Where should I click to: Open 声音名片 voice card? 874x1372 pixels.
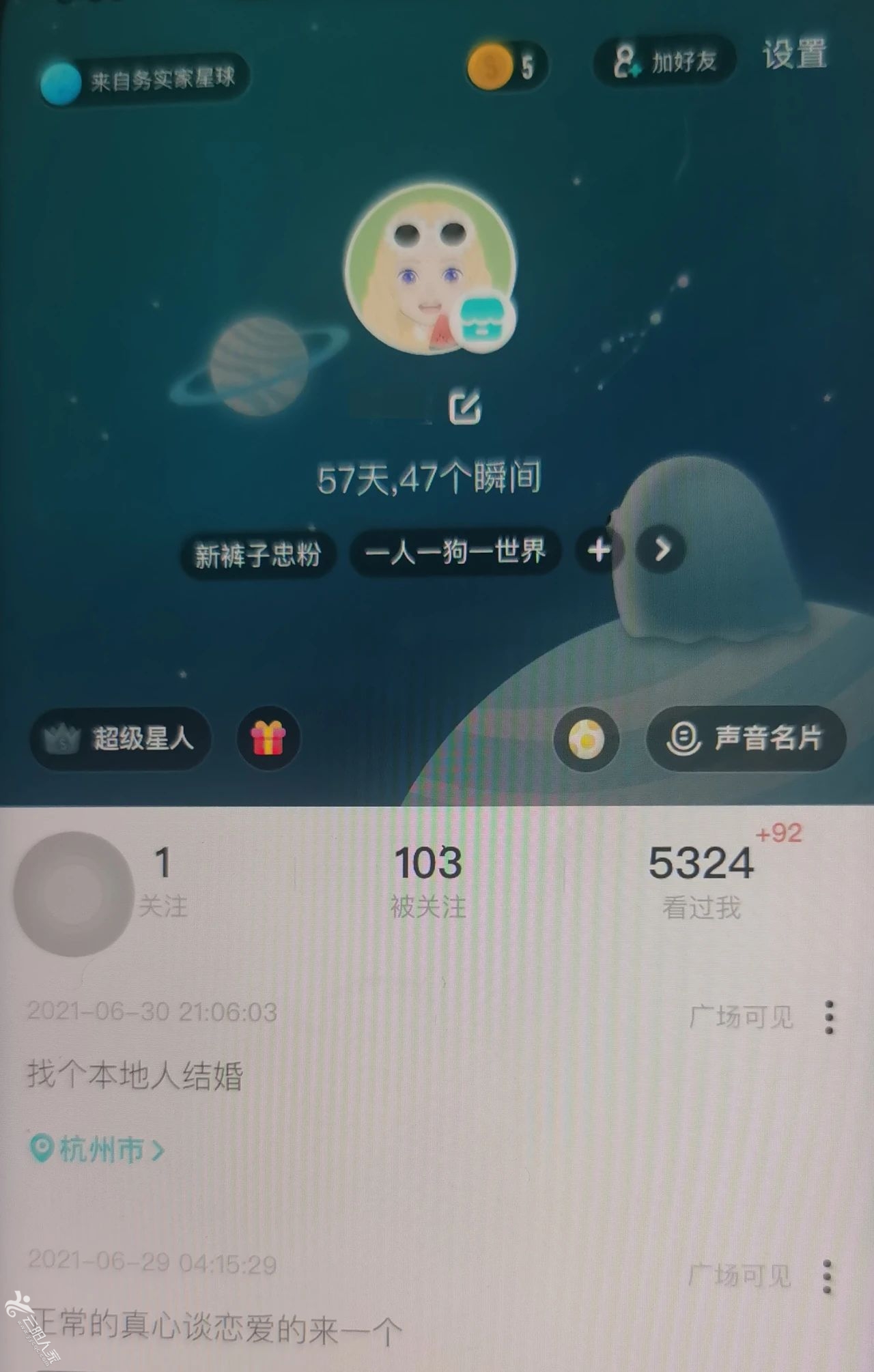(x=746, y=739)
